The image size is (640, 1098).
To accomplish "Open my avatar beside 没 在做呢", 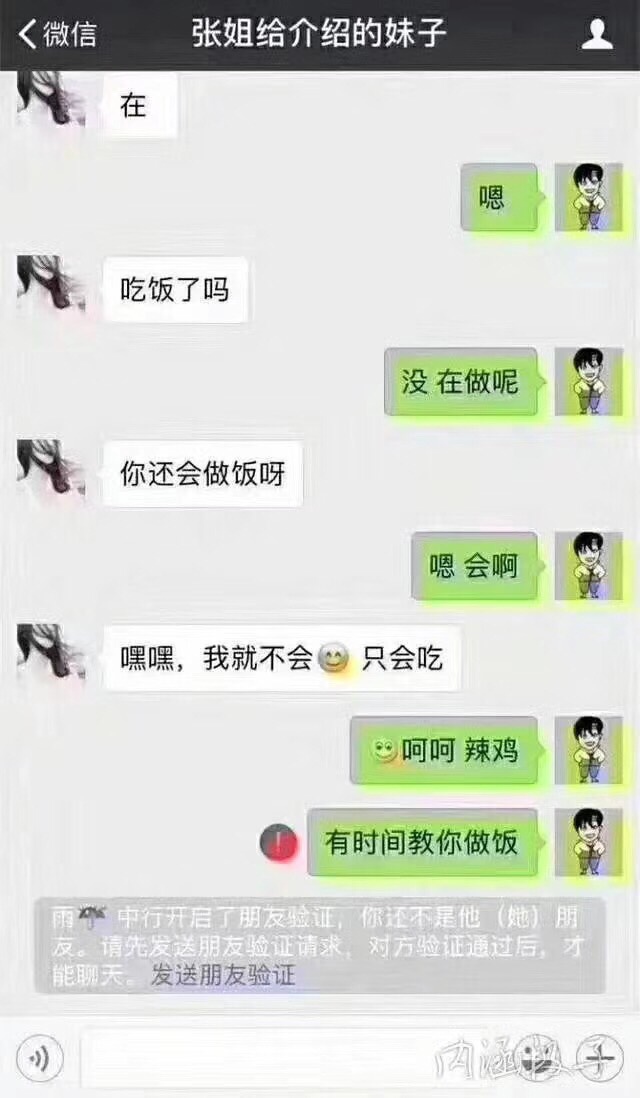I will 588,382.
